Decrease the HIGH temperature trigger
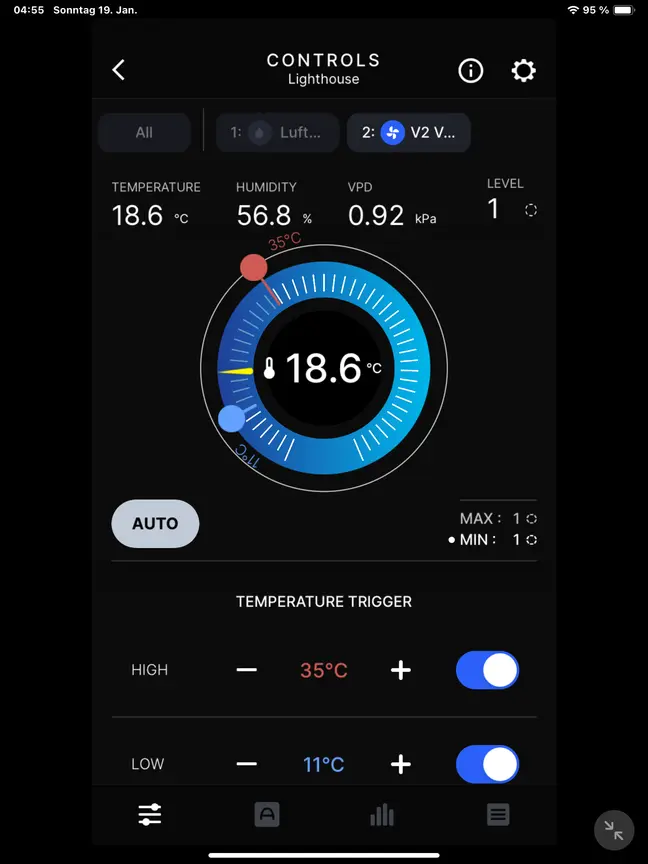 coord(247,670)
